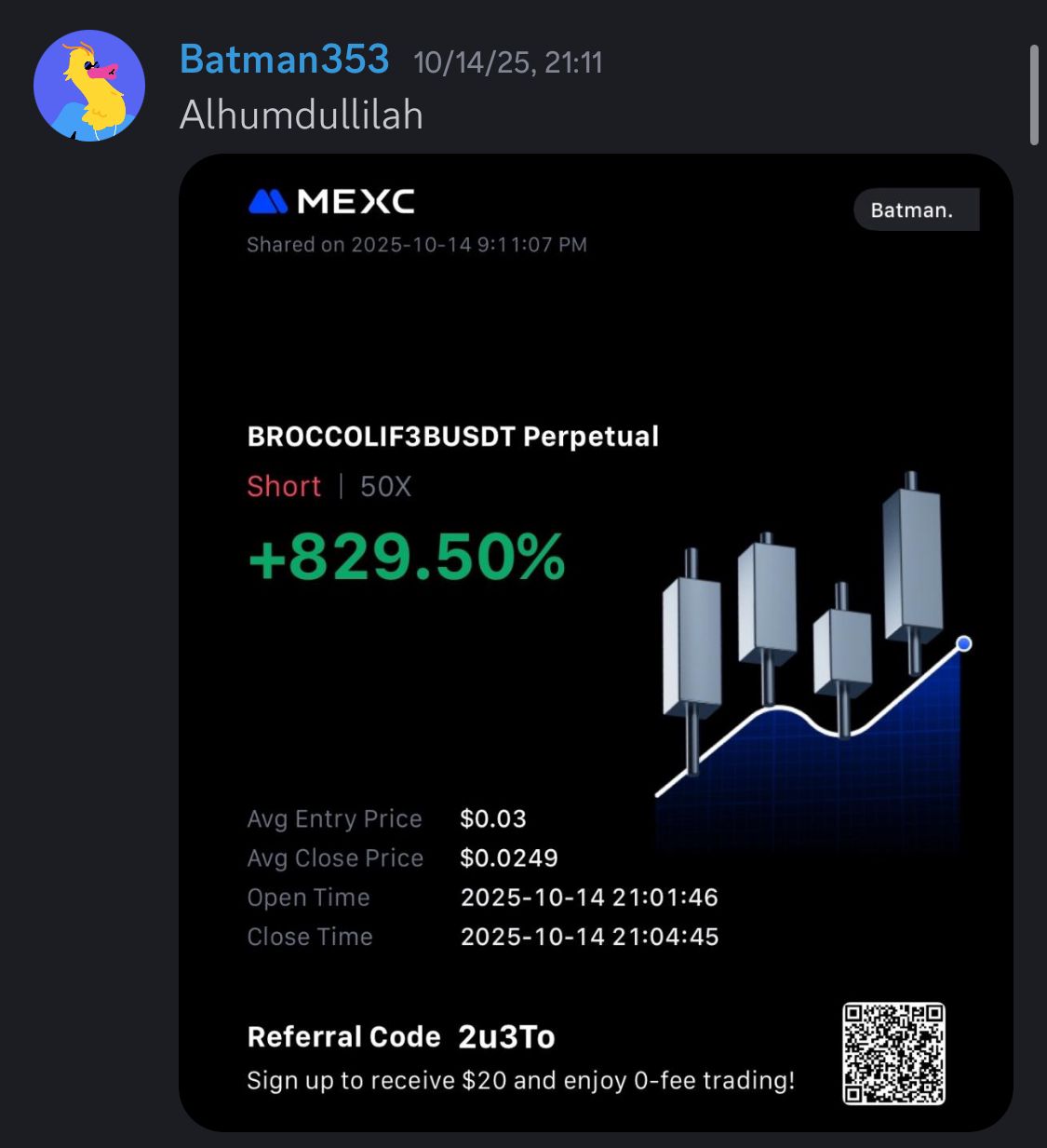Tap the Batman353 username
Image resolution: width=1047 pixels, height=1148 pixels.
(x=284, y=60)
